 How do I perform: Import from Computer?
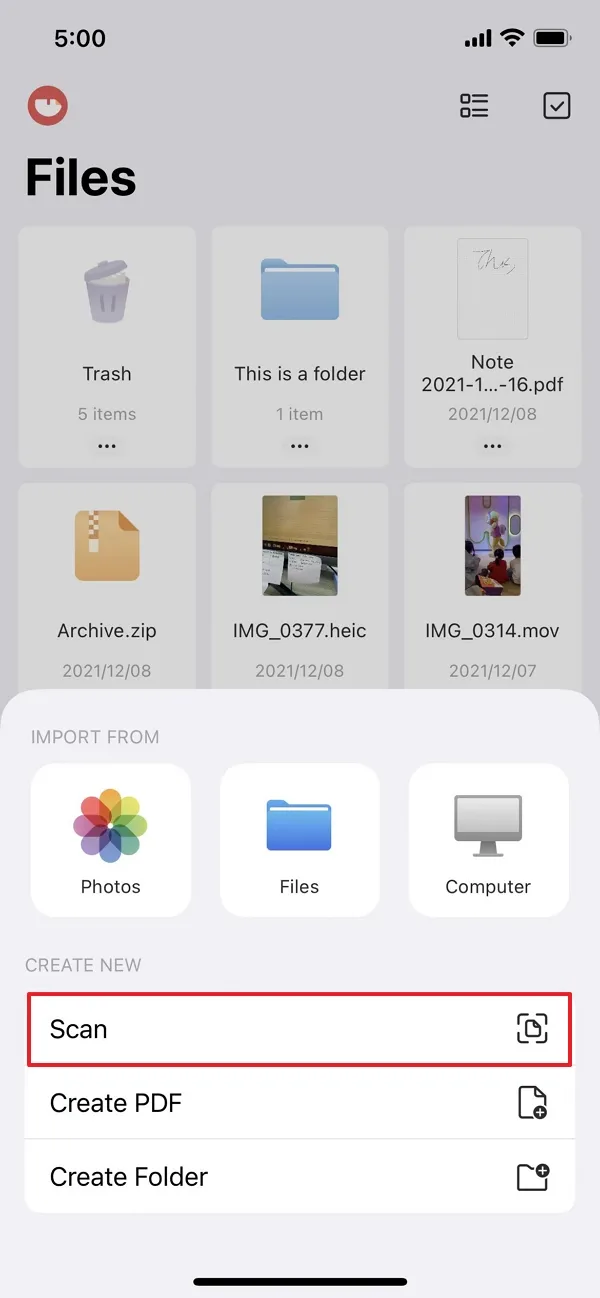[488, 840]
